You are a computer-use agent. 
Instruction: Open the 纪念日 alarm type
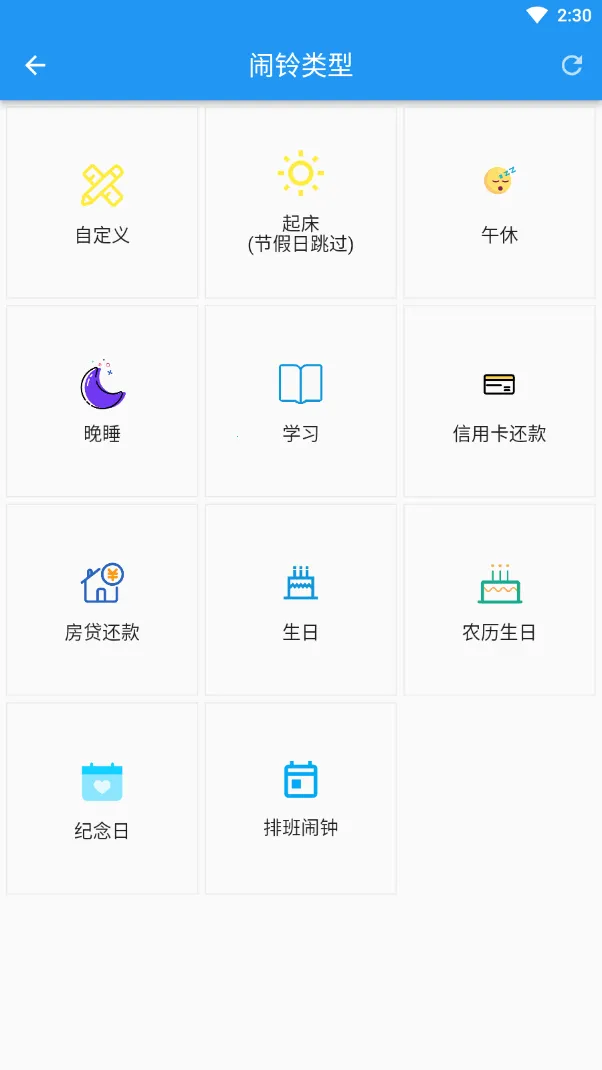[102, 797]
